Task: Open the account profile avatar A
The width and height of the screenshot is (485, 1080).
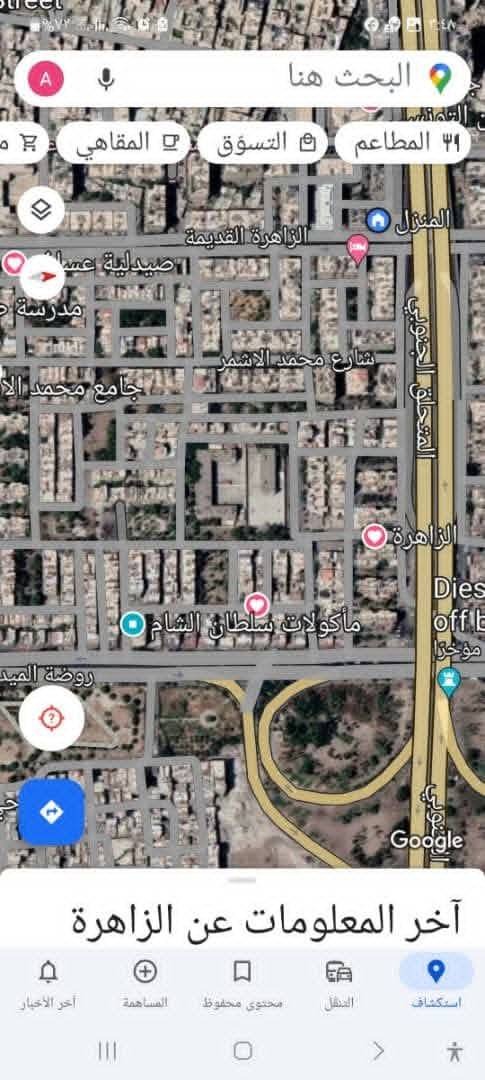Action: coord(45,79)
